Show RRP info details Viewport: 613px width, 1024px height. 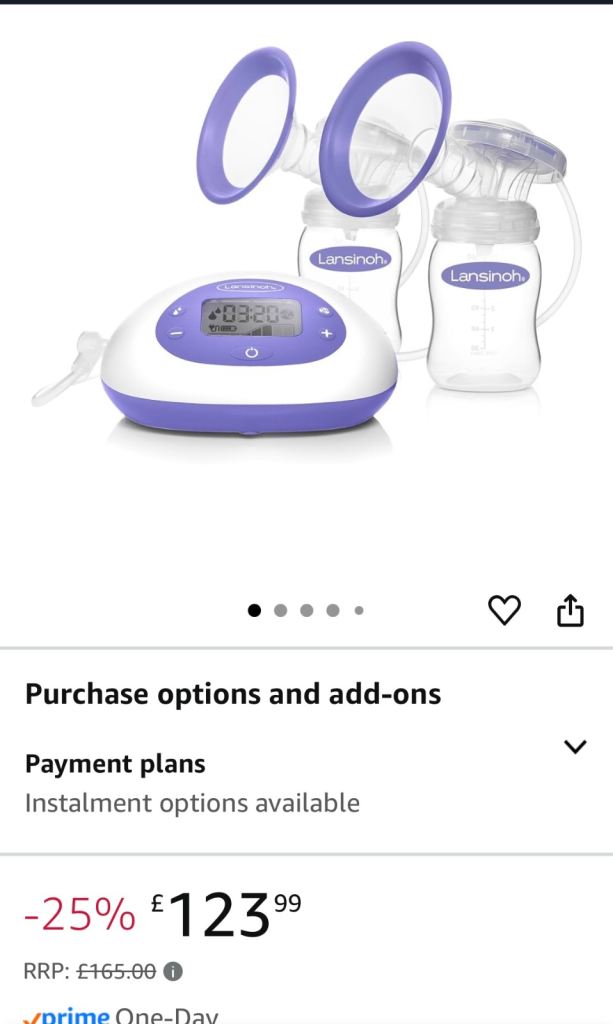[x=174, y=970]
